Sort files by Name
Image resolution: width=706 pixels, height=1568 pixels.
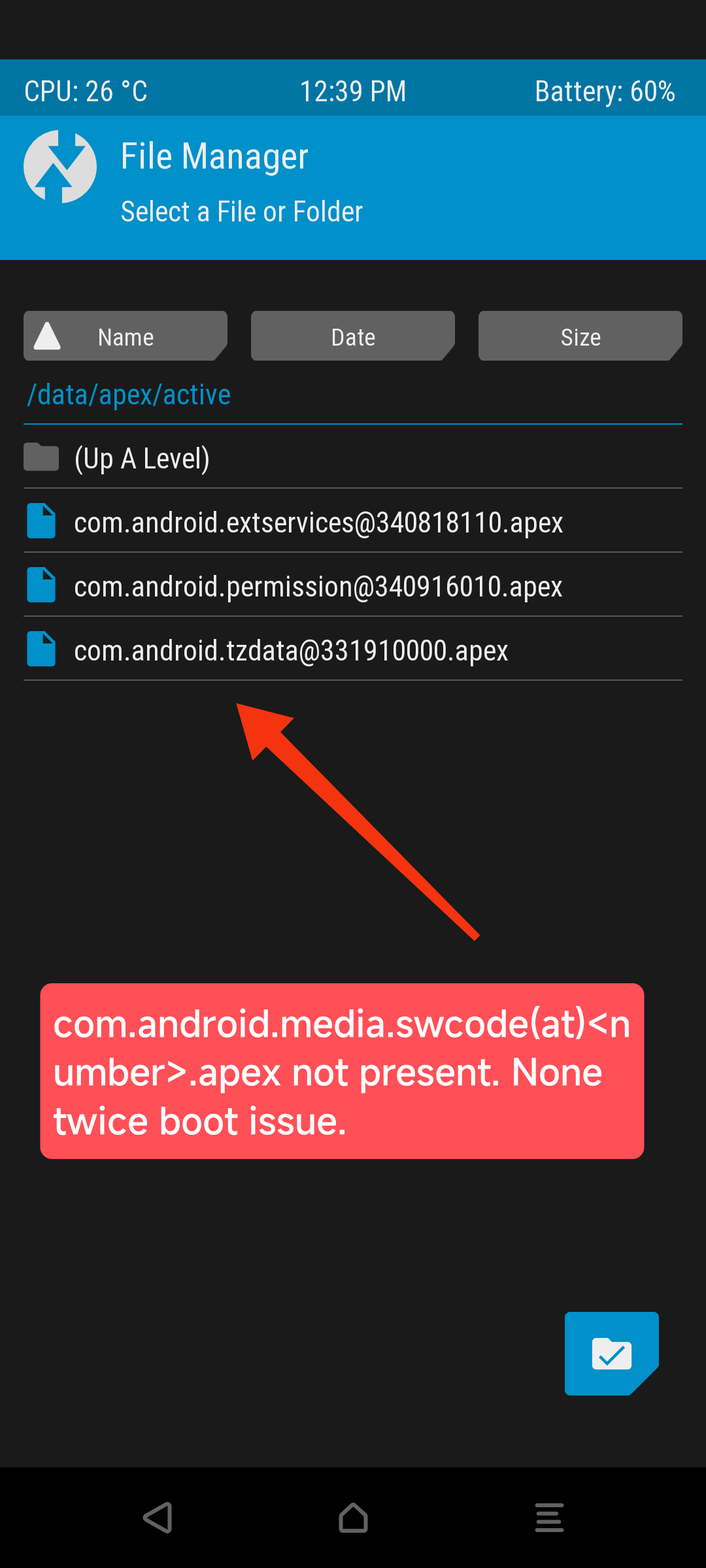click(126, 336)
